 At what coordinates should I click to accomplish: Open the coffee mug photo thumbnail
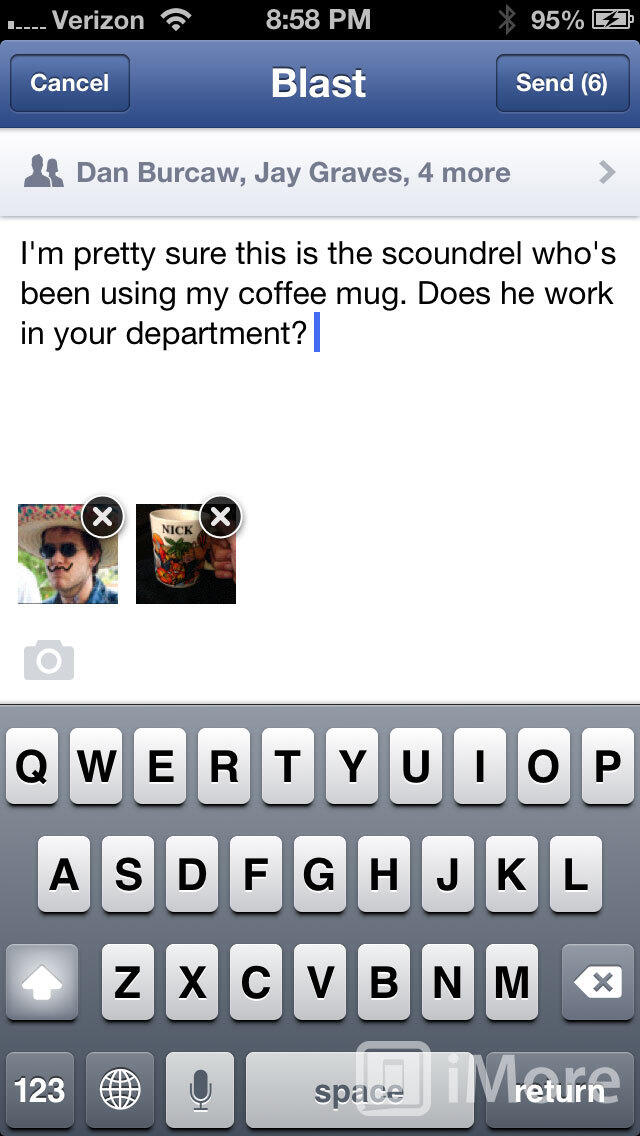[x=186, y=554]
